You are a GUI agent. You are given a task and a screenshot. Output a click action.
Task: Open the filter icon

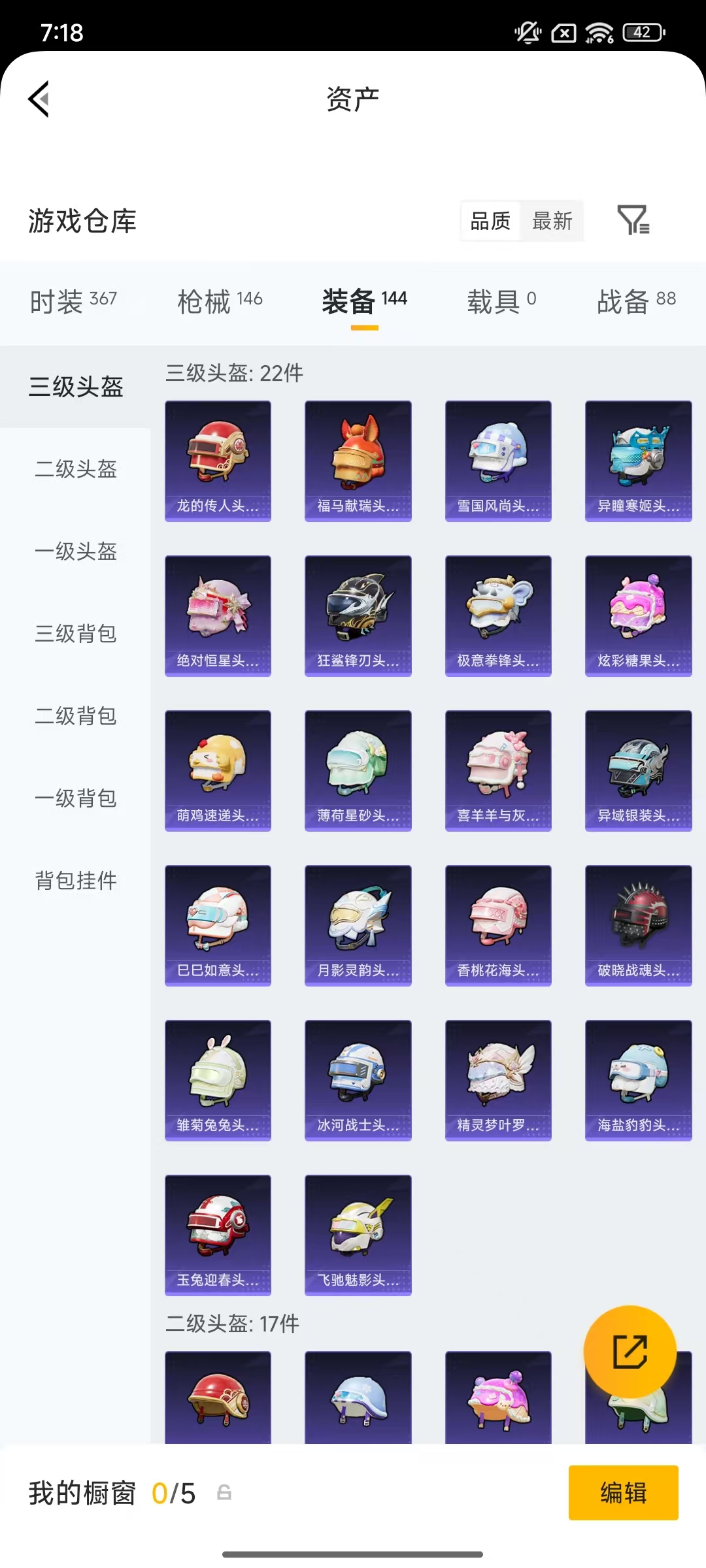pyautogui.click(x=633, y=220)
